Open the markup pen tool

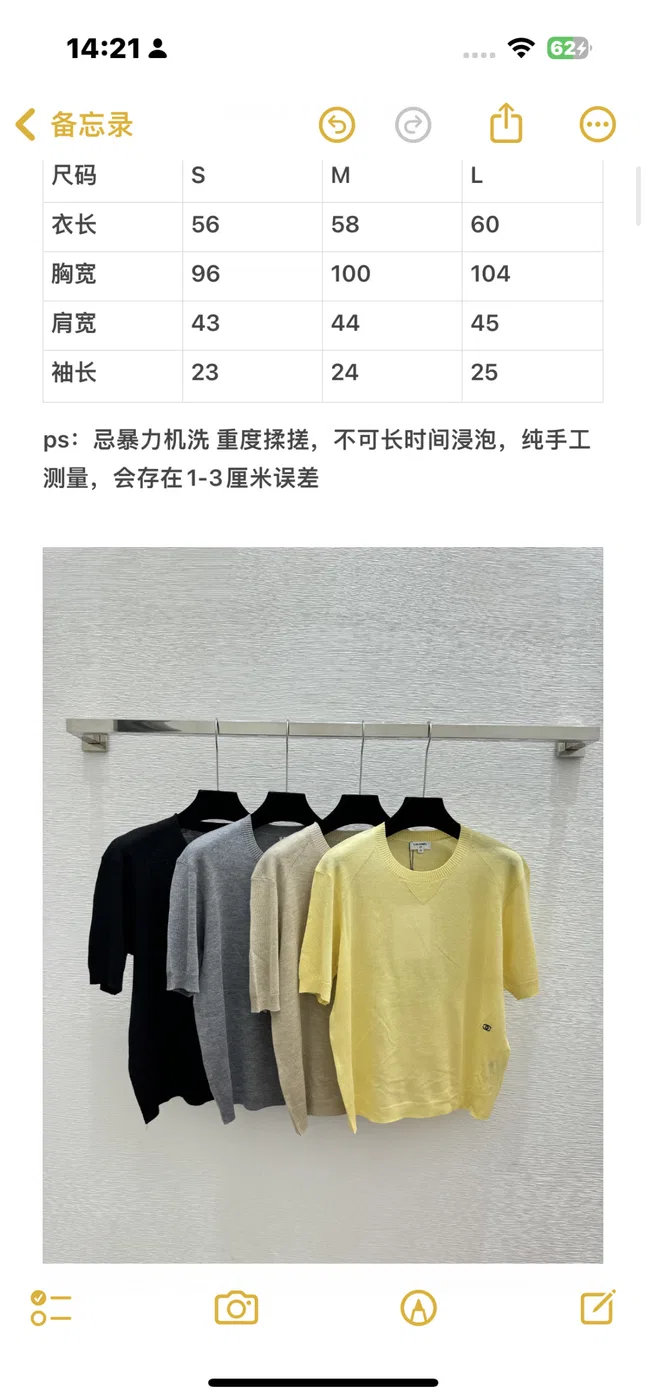click(x=419, y=1307)
